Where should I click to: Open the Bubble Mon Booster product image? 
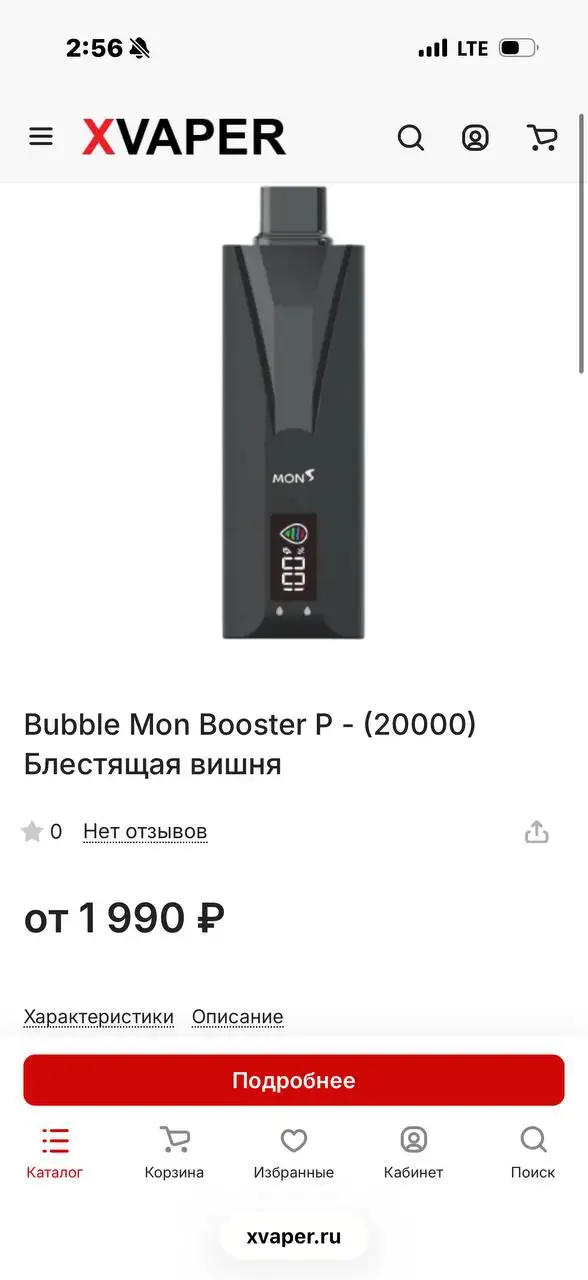coord(294,412)
